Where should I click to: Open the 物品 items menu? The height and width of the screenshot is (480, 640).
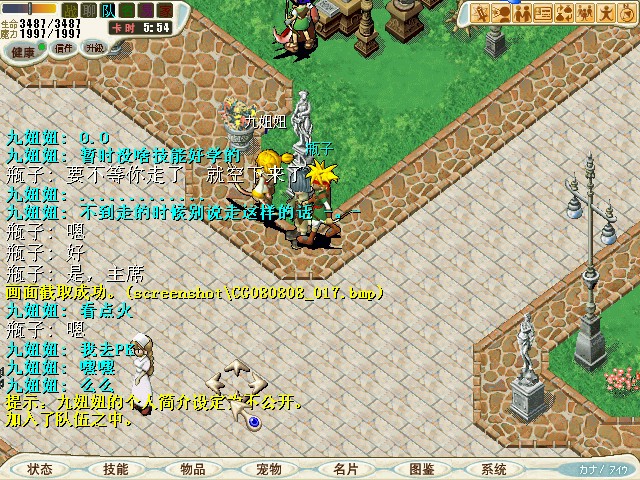[x=193, y=468]
